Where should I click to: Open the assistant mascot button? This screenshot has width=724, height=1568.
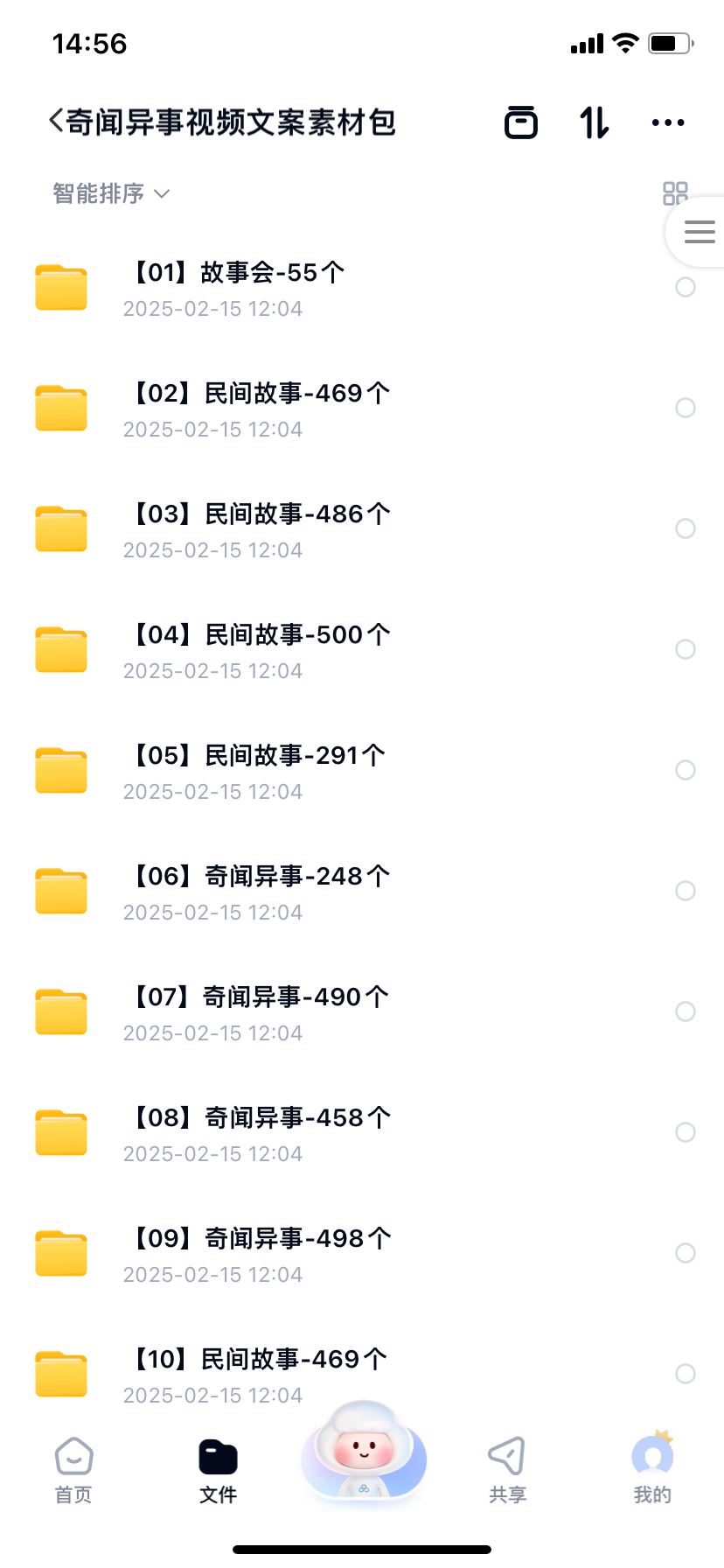point(364,1449)
